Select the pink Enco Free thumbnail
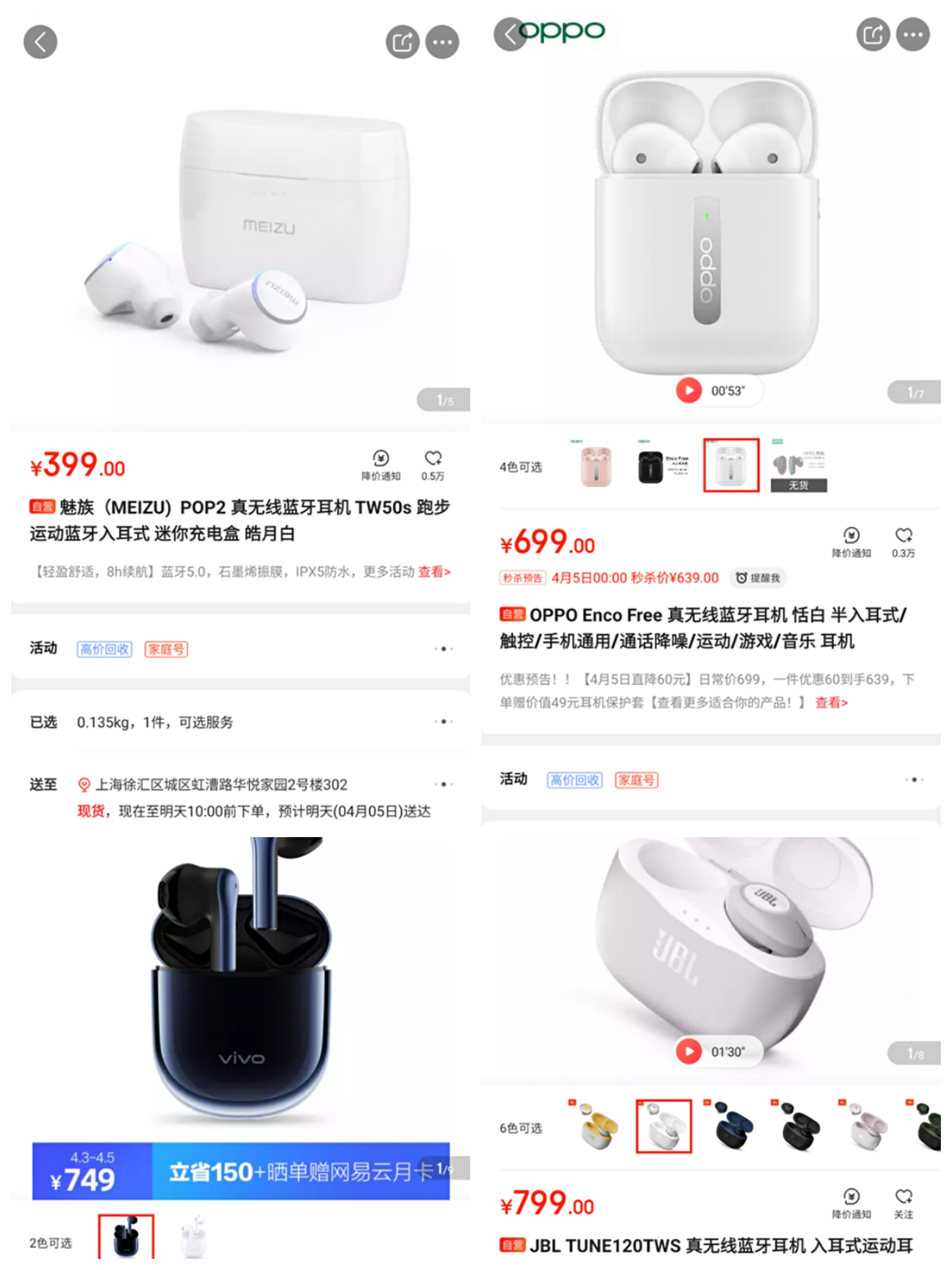 point(594,465)
